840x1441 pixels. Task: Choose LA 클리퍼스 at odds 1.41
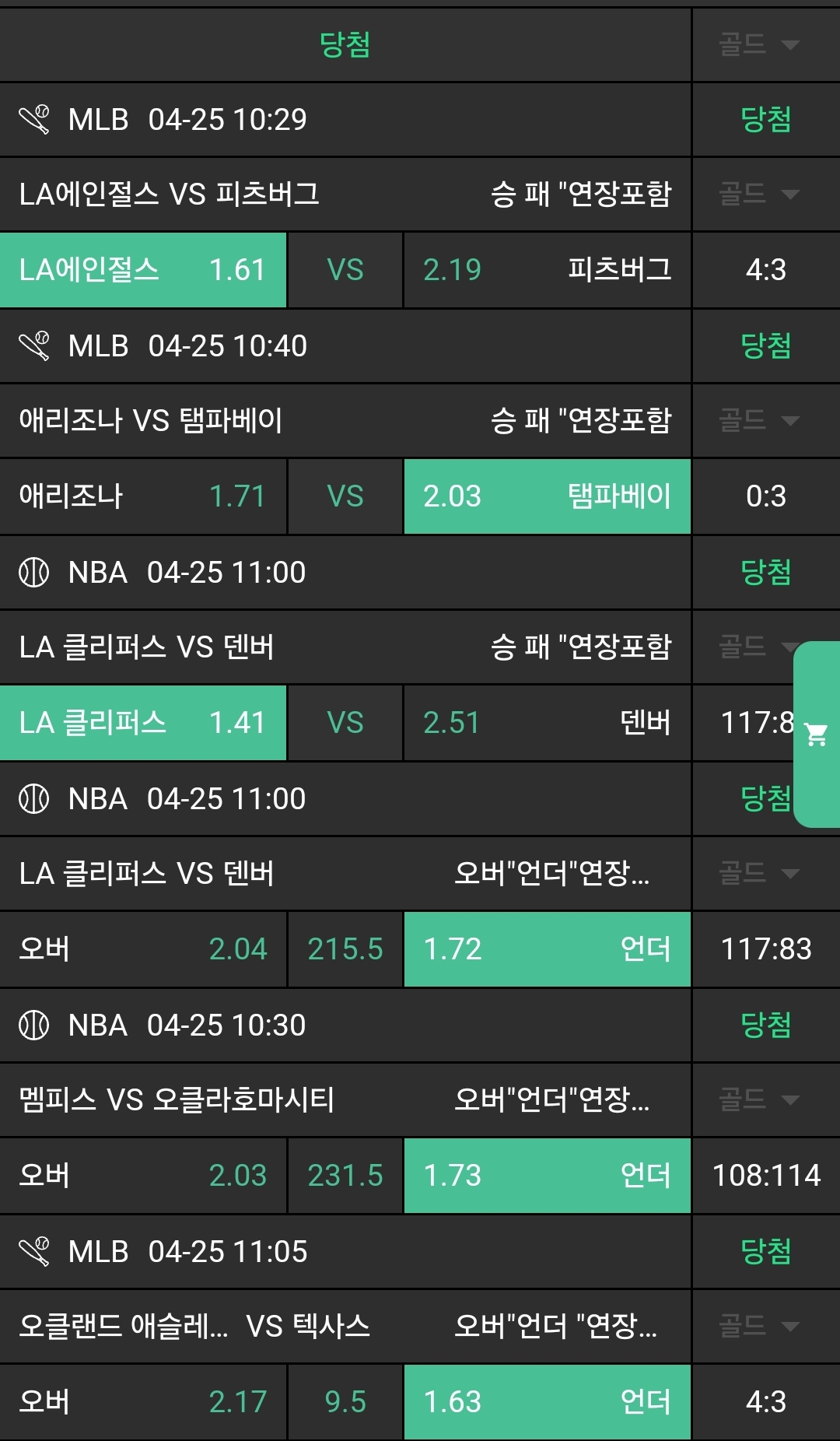(x=143, y=723)
